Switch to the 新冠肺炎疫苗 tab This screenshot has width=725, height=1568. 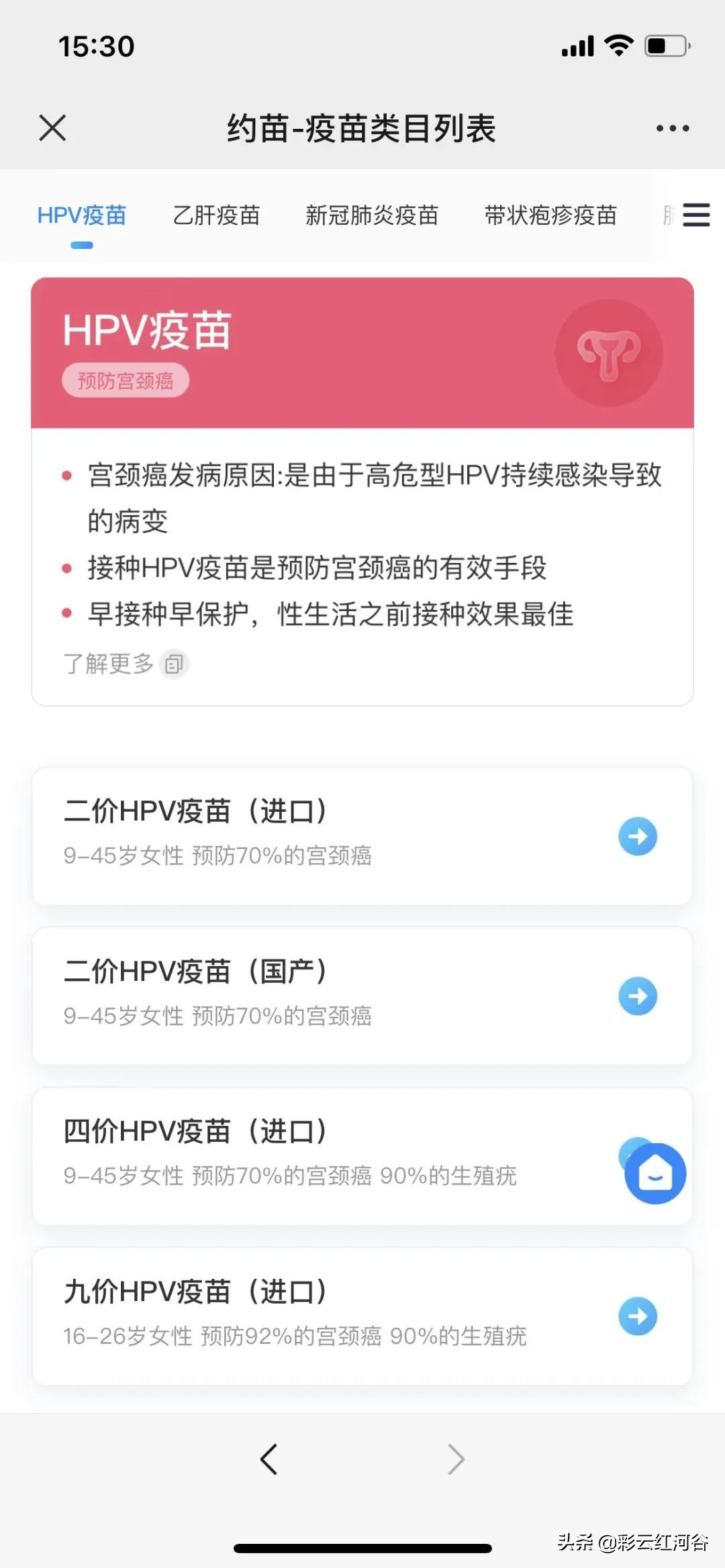coord(373,216)
